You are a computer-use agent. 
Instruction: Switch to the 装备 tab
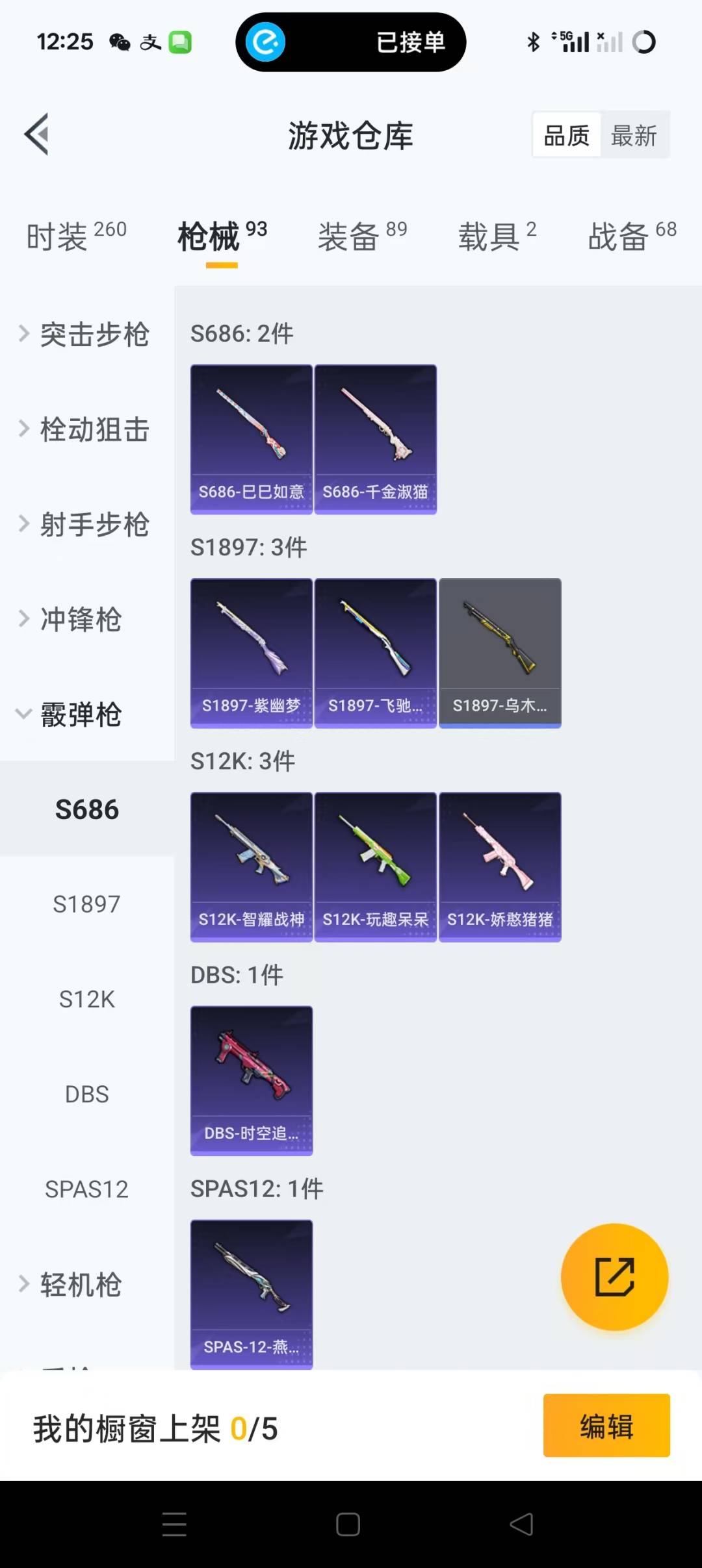[362, 236]
